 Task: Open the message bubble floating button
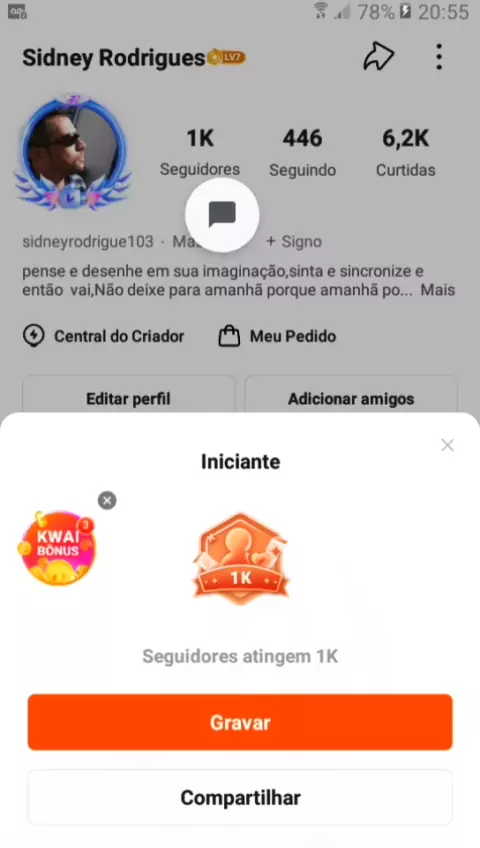(x=222, y=215)
